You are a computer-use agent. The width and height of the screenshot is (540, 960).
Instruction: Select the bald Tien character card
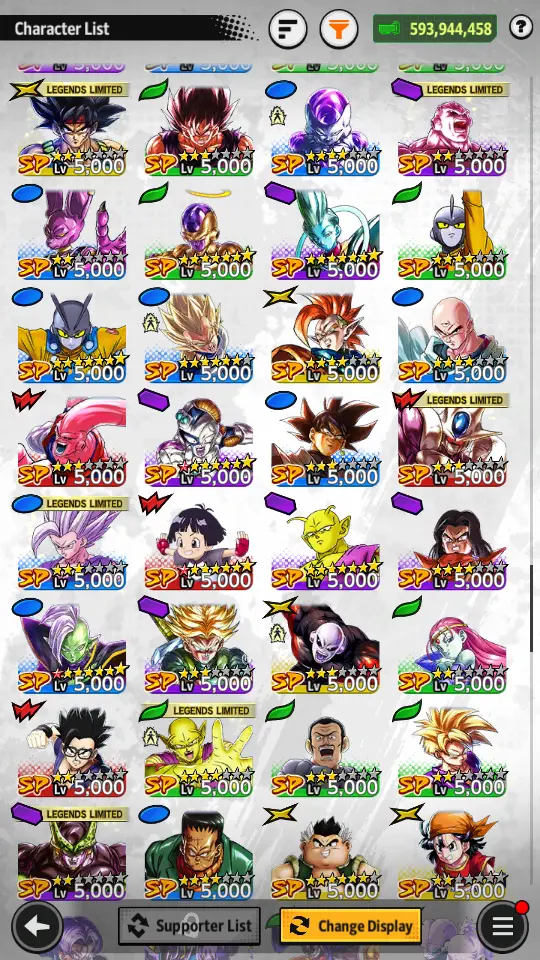click(452, 335)
